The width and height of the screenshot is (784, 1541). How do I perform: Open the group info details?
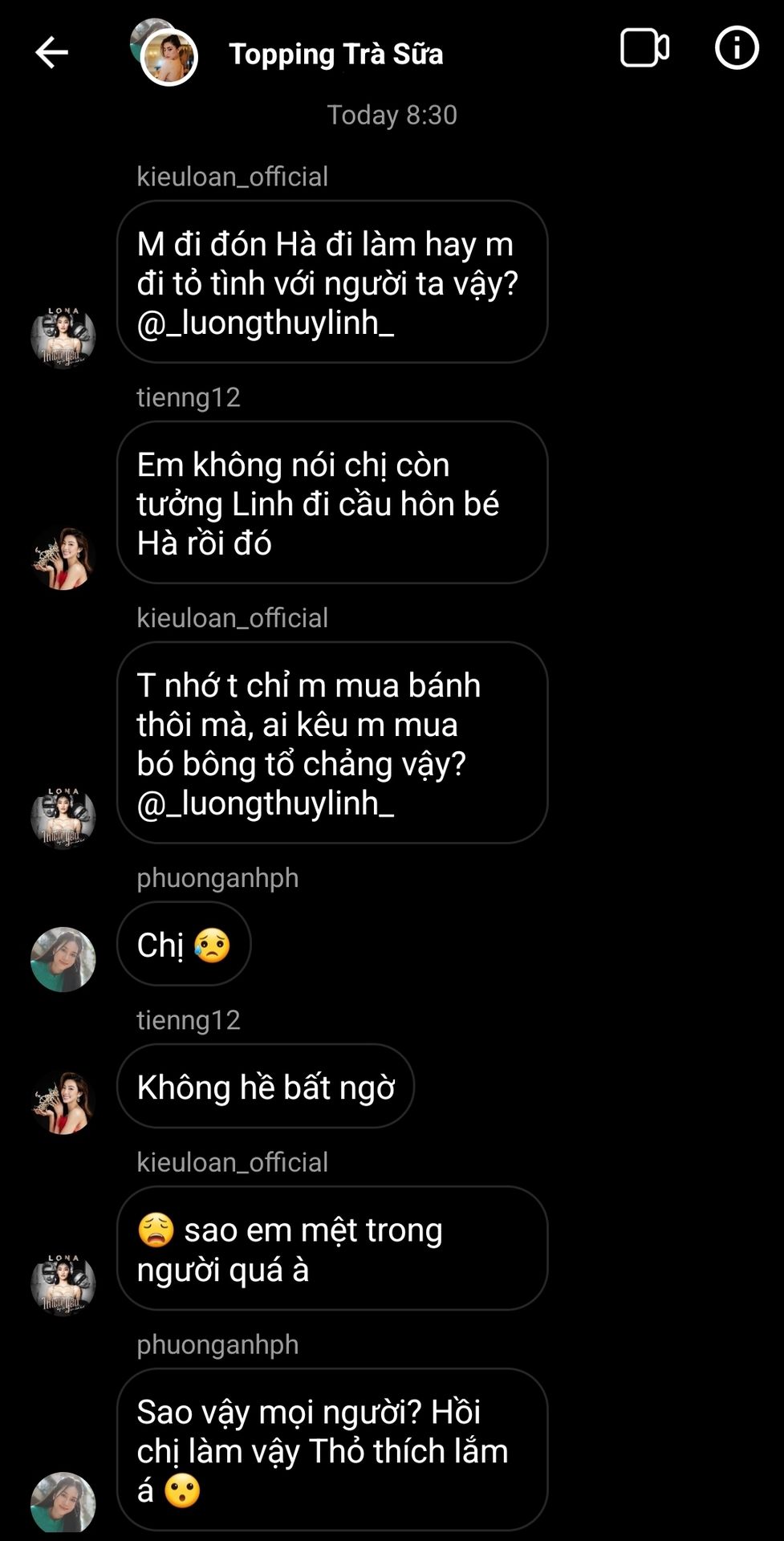[x=737, y=48]
